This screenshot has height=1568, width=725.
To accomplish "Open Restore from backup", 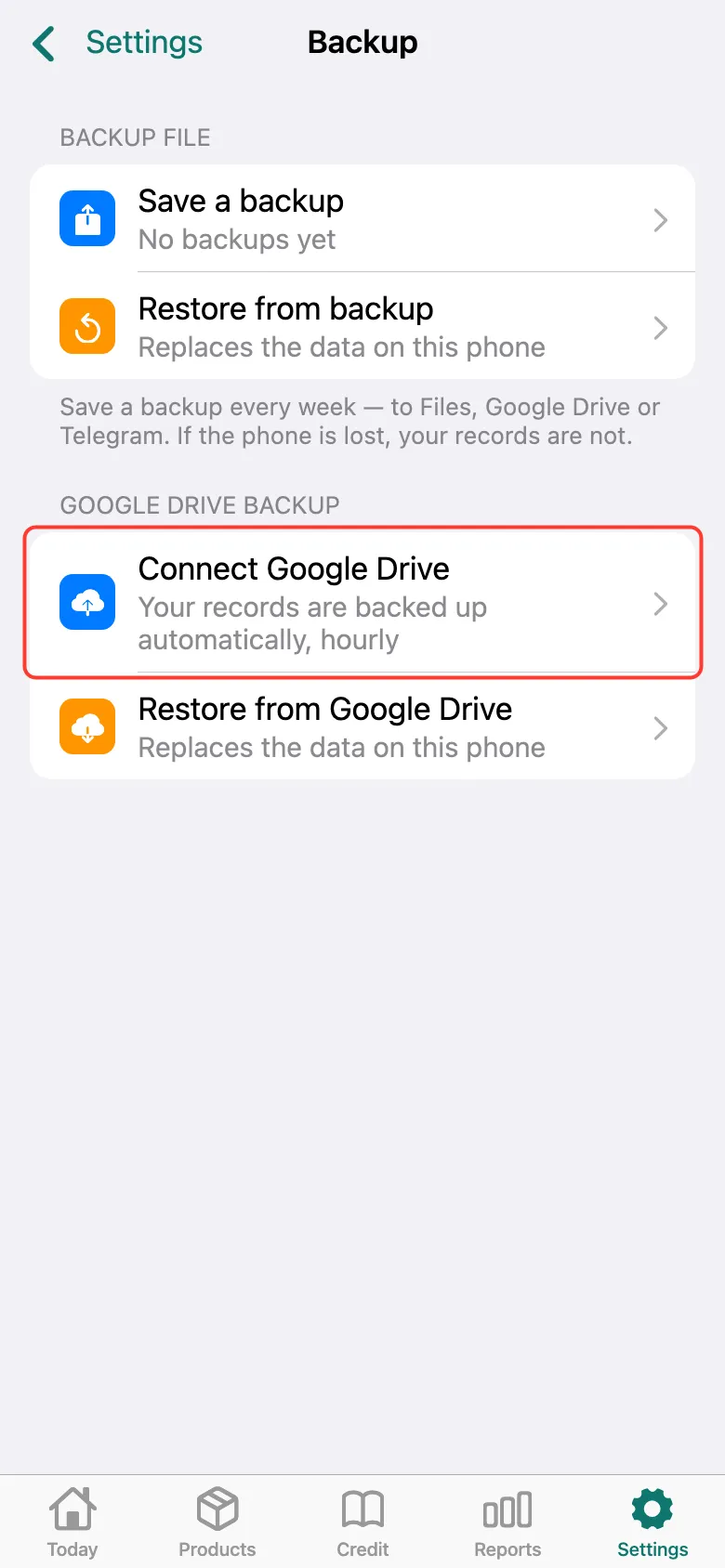I will (x=362, y=326).
